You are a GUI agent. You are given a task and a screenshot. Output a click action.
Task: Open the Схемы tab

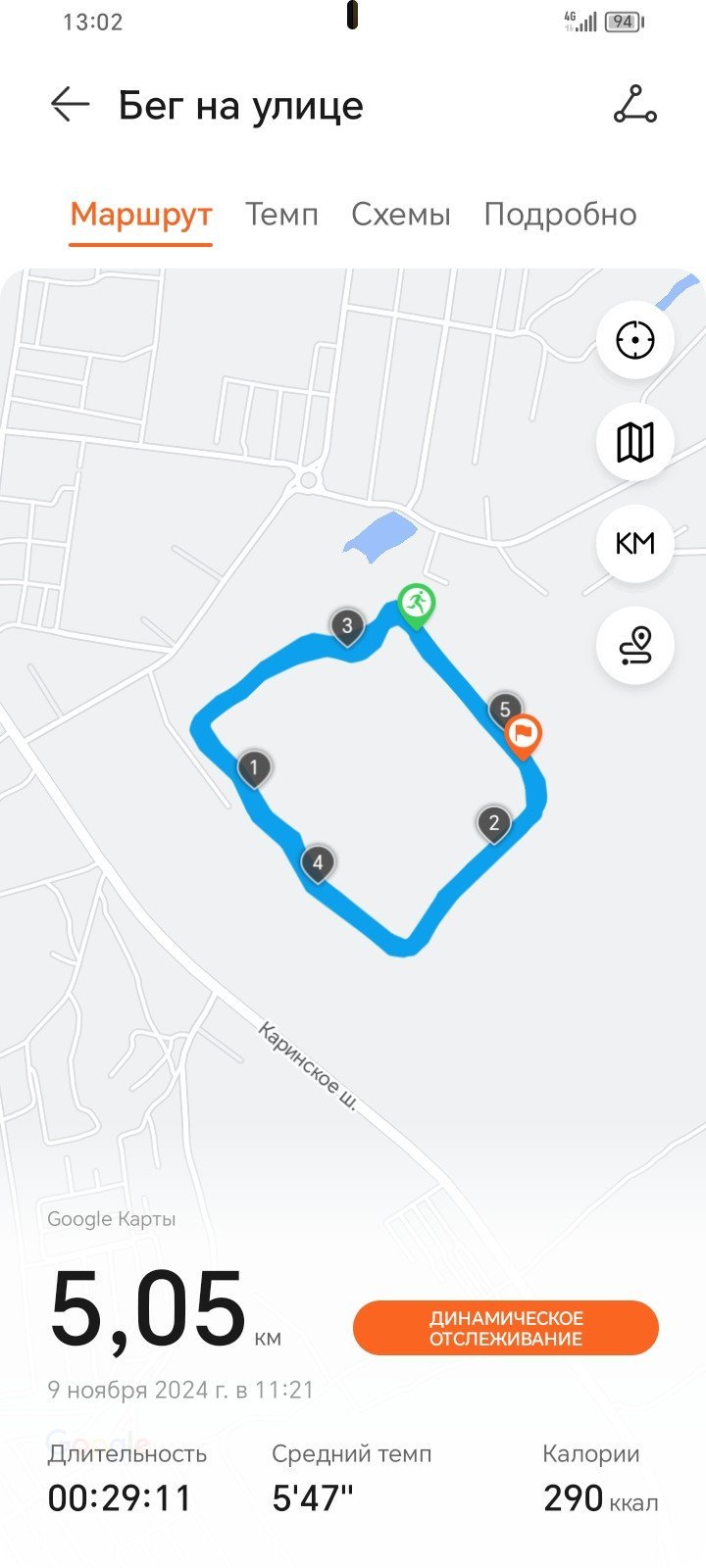pos(401,215)
